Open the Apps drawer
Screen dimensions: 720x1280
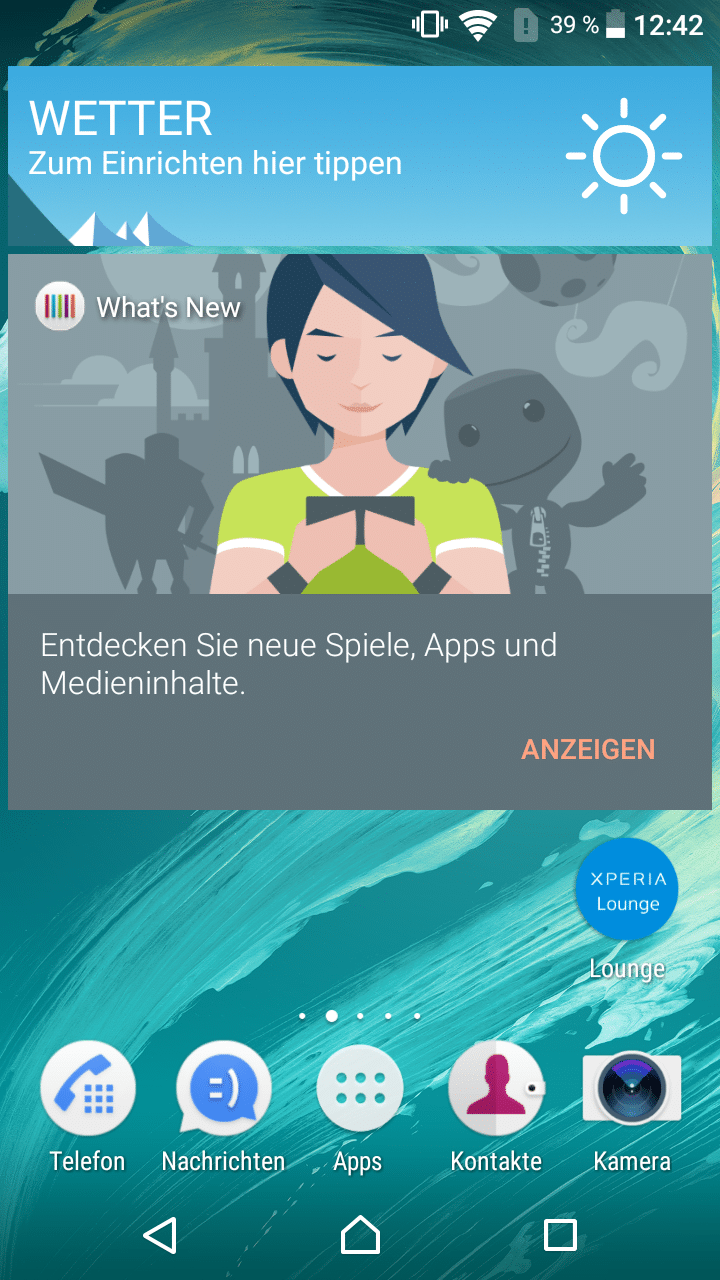coord(359,1090)
